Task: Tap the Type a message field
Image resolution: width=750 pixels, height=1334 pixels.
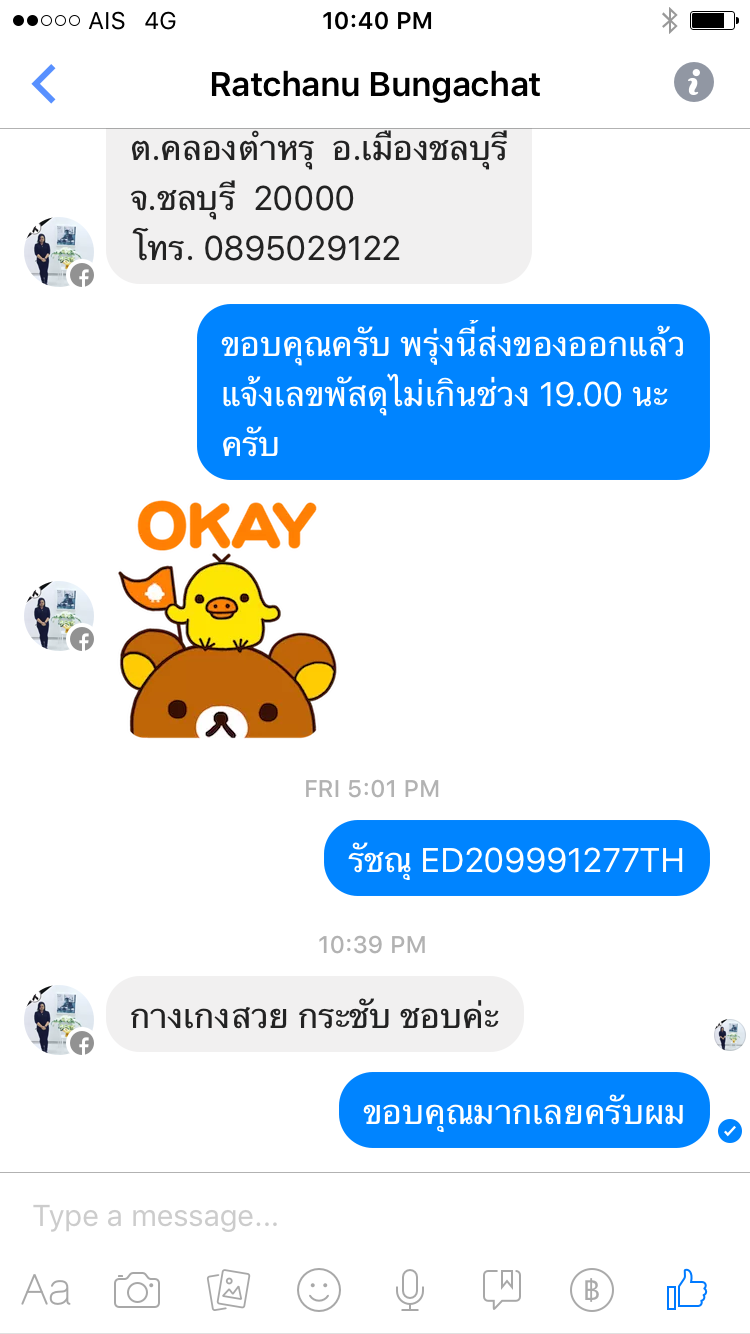Action: coord(375,1217)
